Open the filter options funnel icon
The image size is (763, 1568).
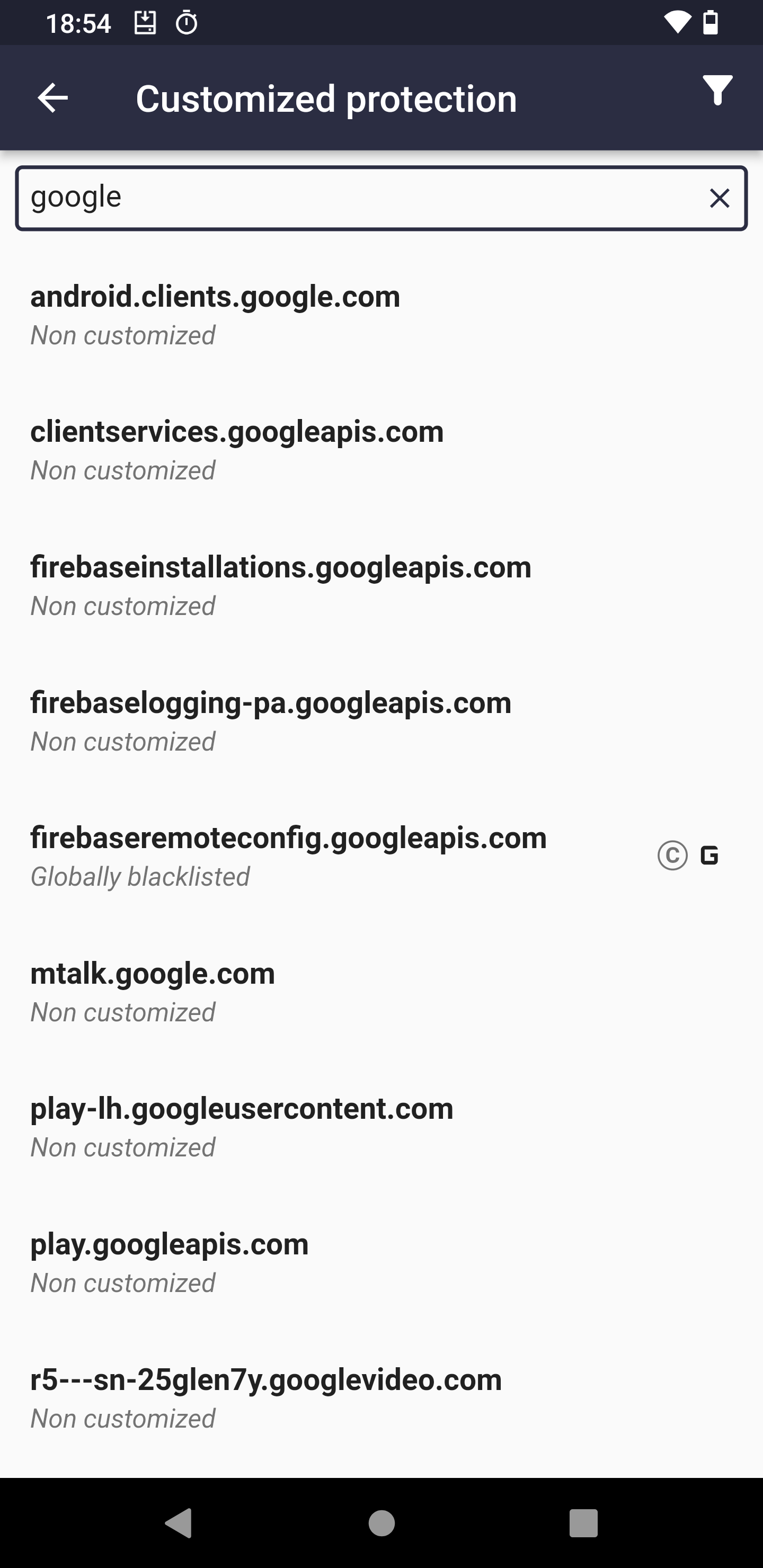pyautogui.click(x=717, y=91)
